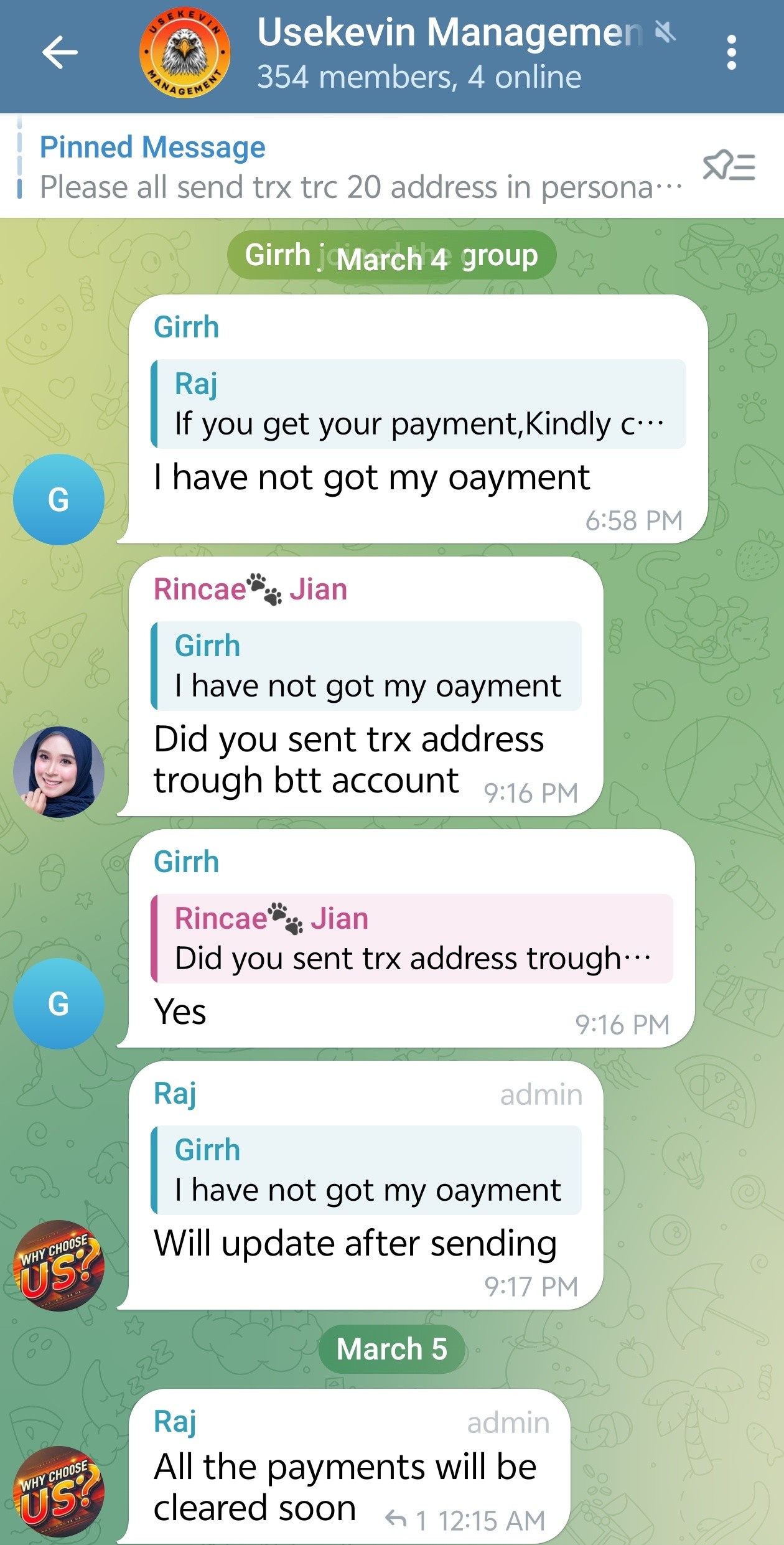View reply thread on 'payments will be cleared'

click(x=406, y=1521)
